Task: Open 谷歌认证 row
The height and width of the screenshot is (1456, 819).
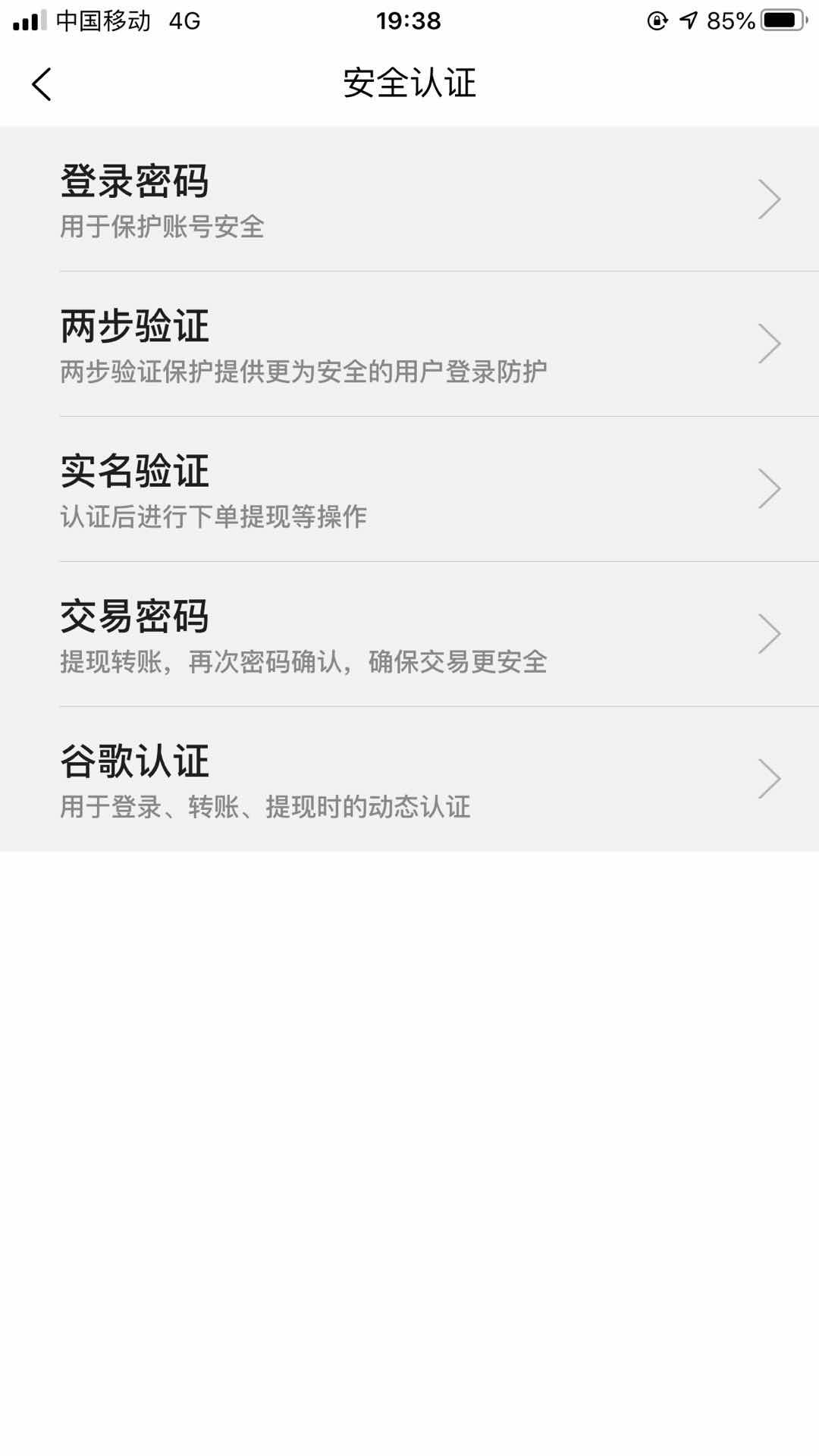Action: pos(409,779)
